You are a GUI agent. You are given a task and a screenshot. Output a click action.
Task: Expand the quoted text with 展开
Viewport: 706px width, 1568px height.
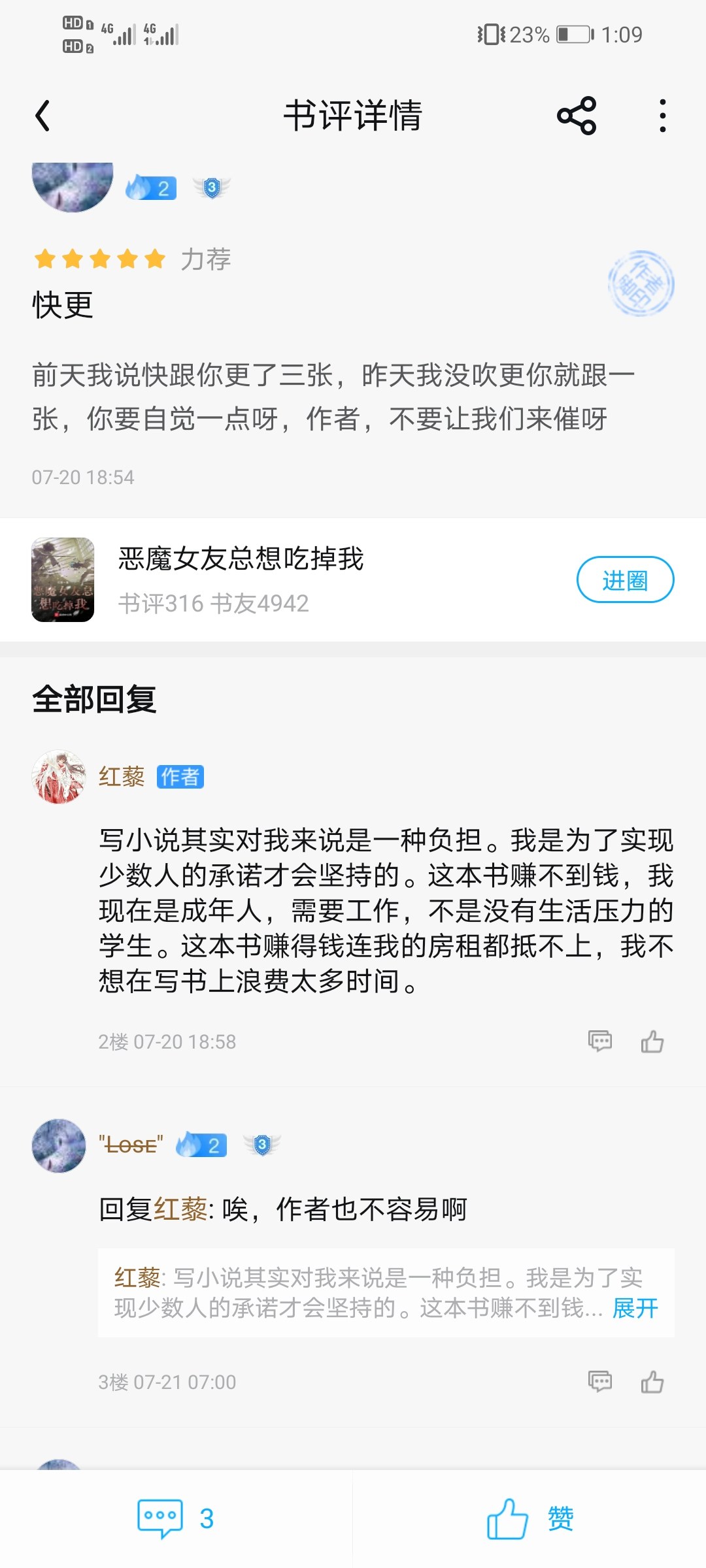(x=635, y=1308)
